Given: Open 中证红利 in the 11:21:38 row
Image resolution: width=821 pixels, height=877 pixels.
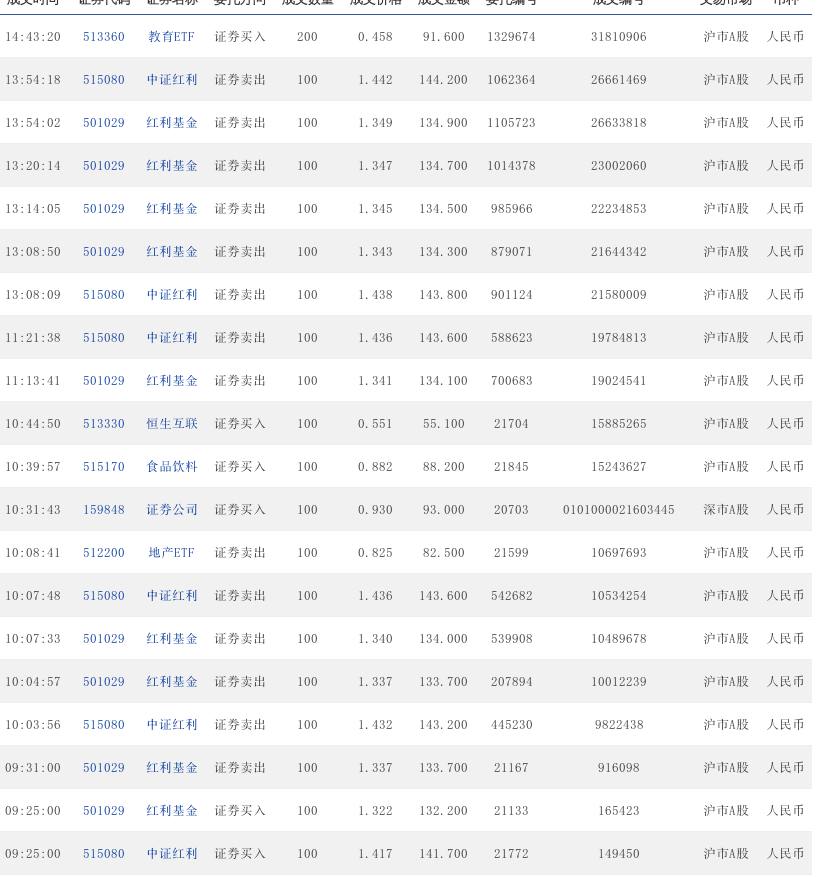Looking at the screenshot, I should (172, 338).
